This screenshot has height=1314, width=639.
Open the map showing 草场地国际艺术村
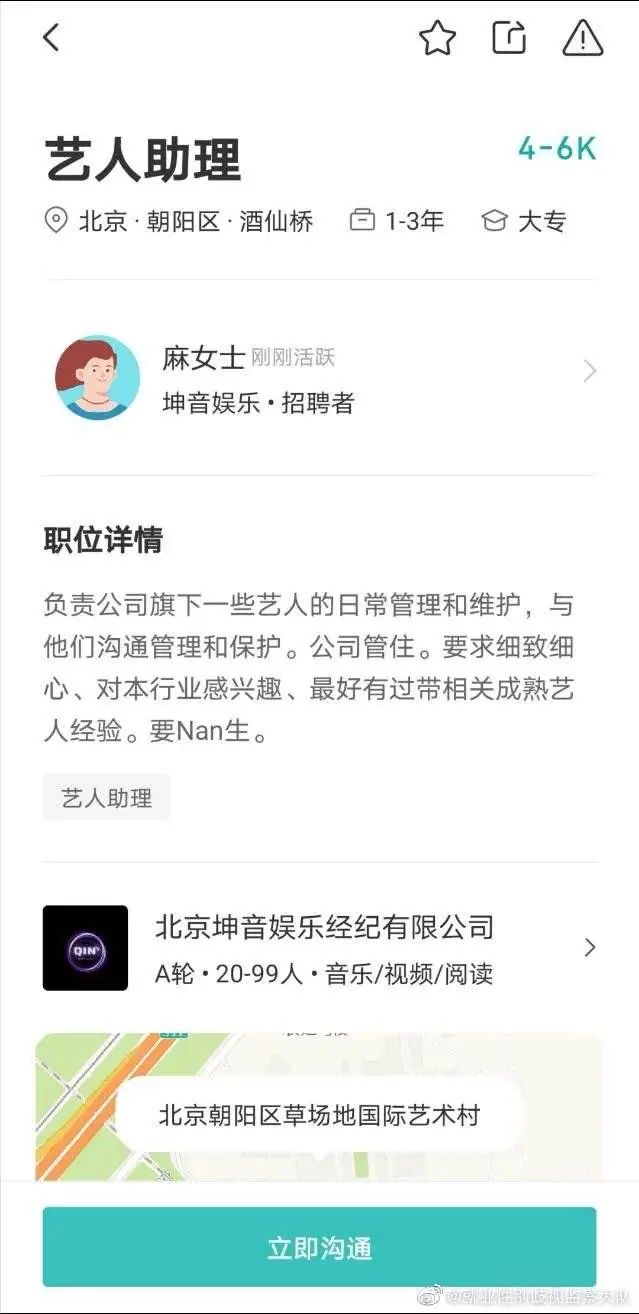(x=319, y=1114)
